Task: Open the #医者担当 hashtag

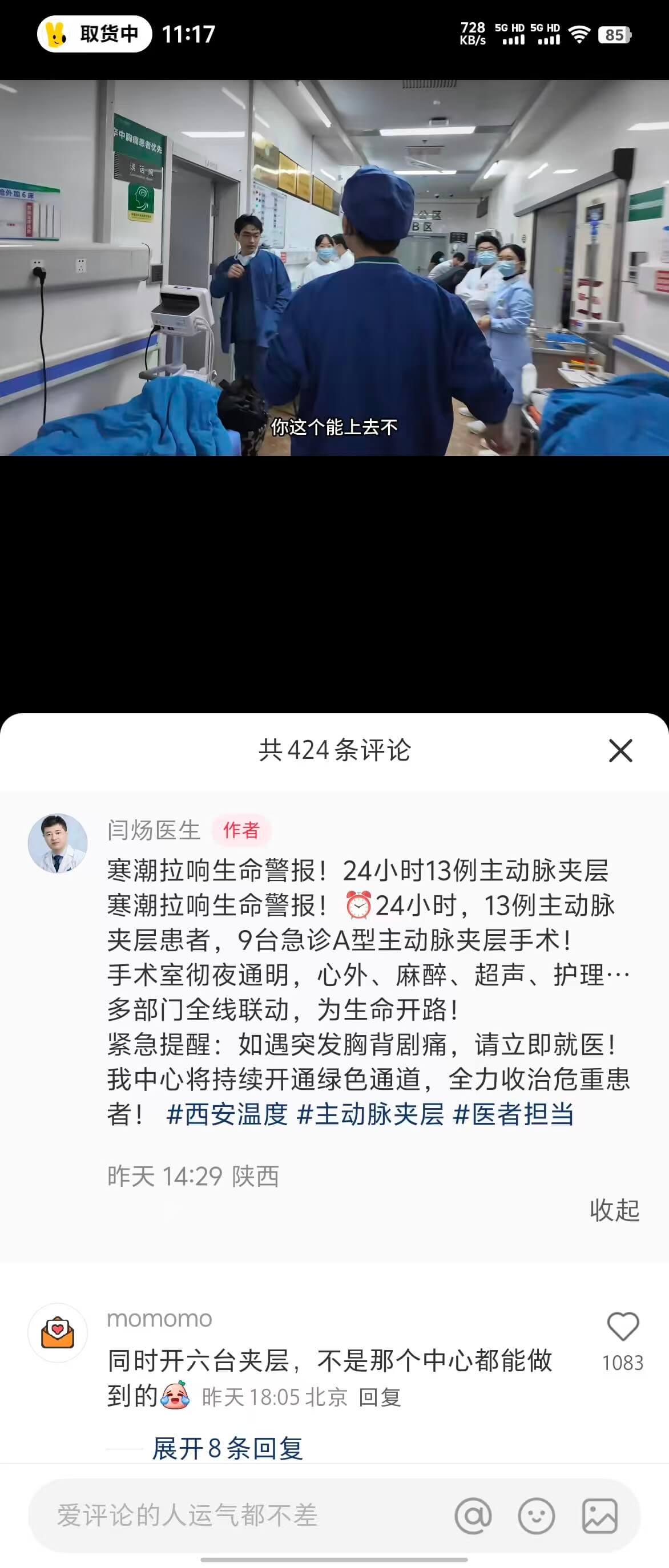Action: 514,1114
